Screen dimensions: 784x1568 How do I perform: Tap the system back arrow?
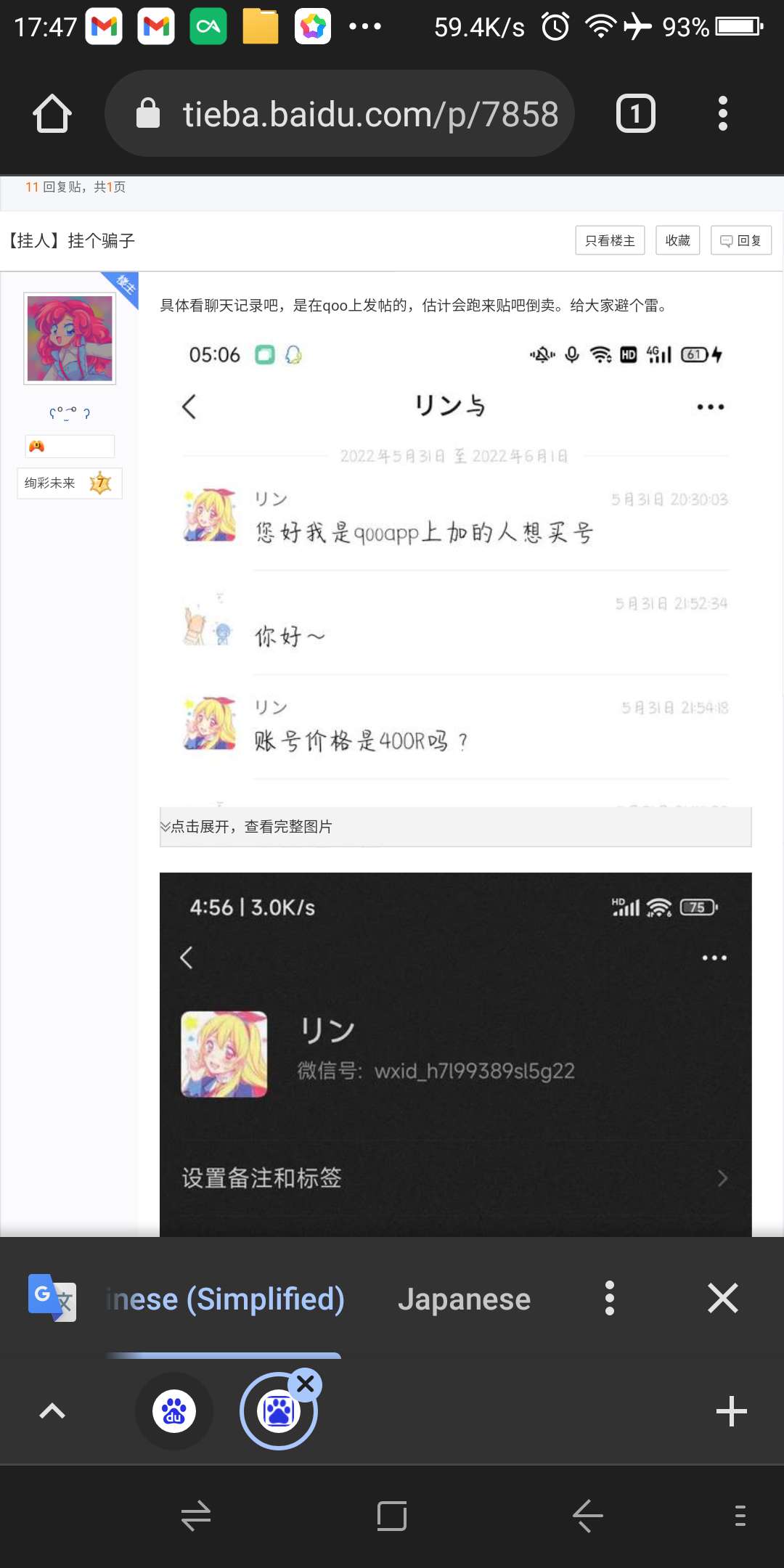pos(588,1516)
